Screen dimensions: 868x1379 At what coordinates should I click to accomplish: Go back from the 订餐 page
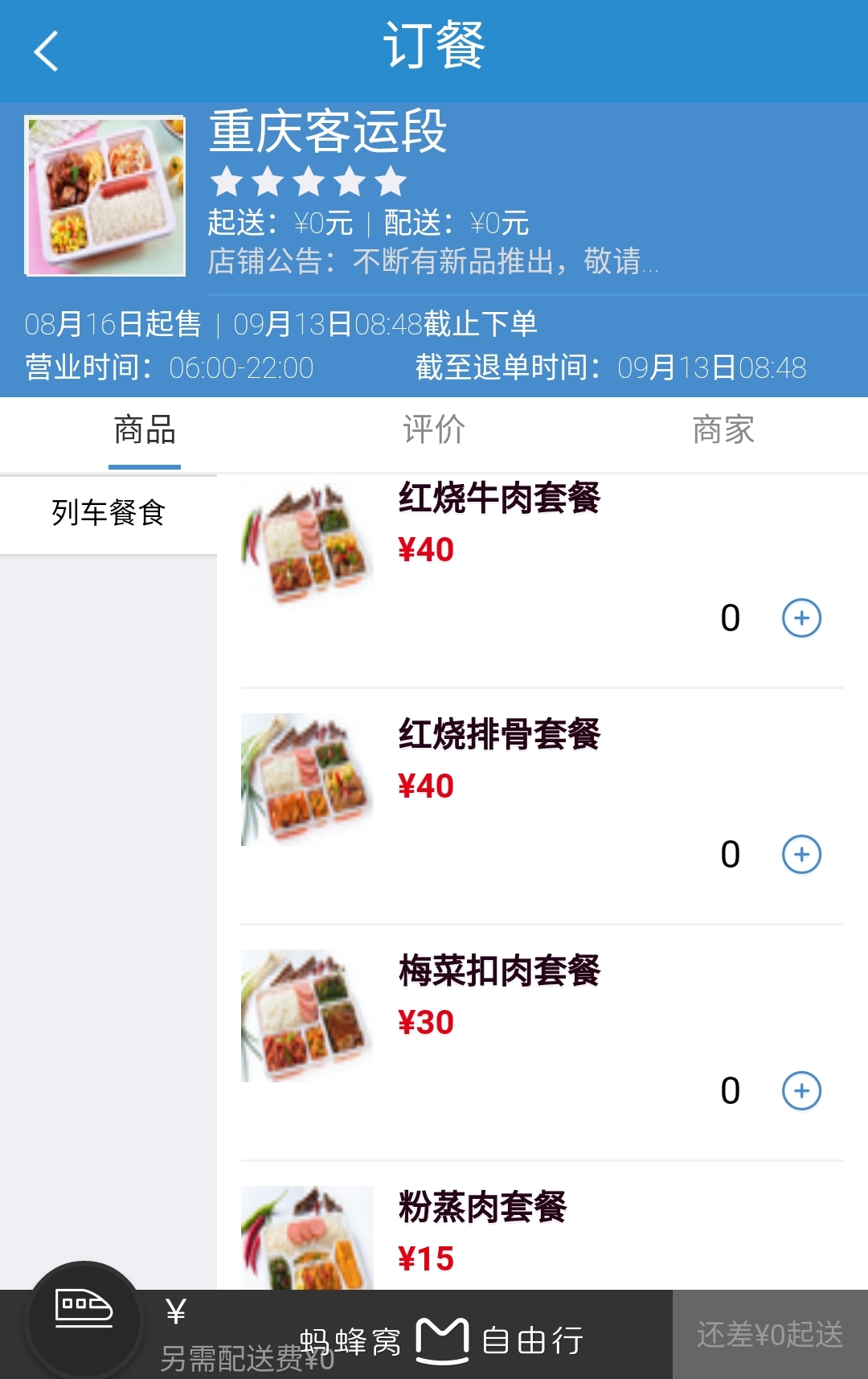47,51
